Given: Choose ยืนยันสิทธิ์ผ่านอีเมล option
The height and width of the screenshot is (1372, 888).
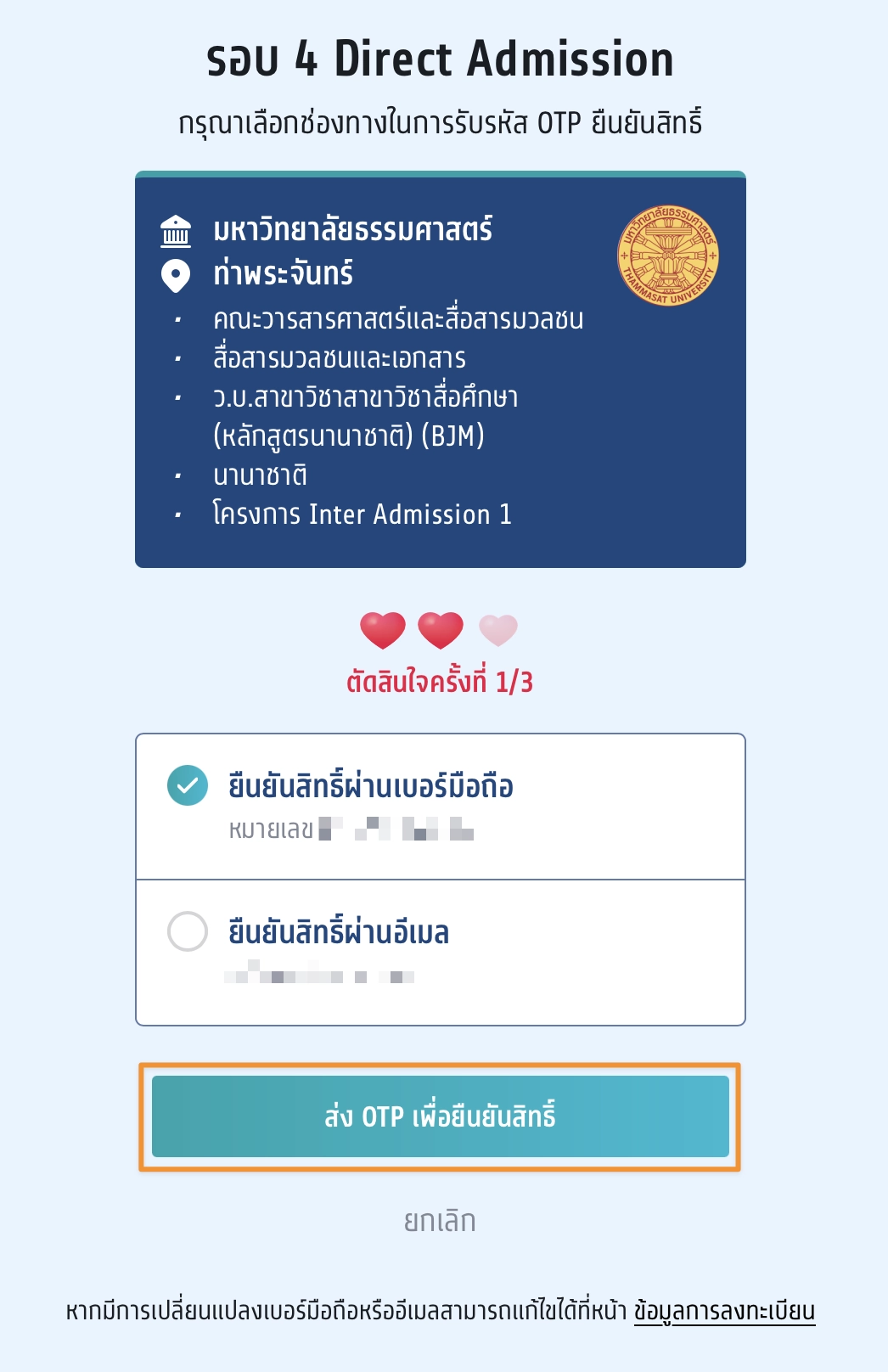Looking at the screenshot, I should click(x=188, y=931).
